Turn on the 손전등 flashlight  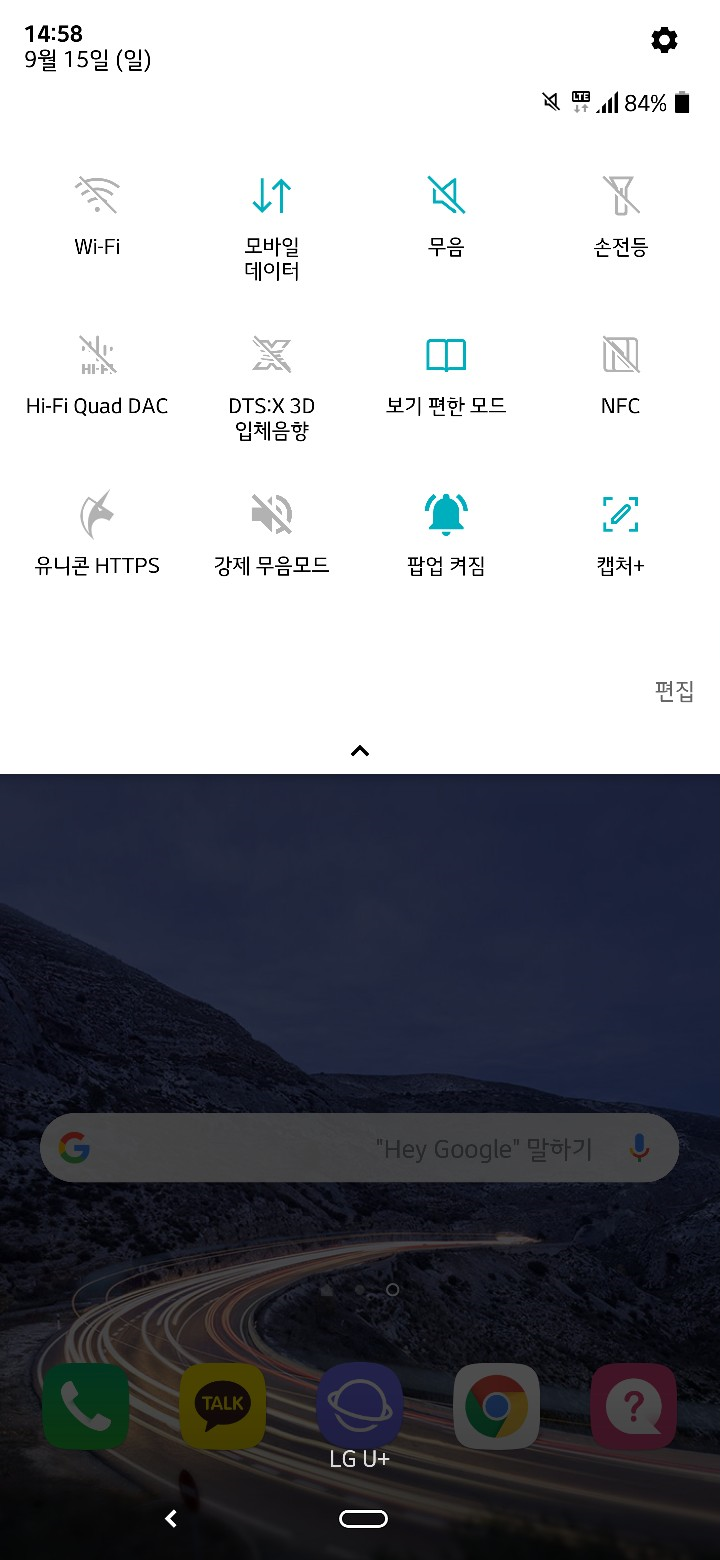620,196
